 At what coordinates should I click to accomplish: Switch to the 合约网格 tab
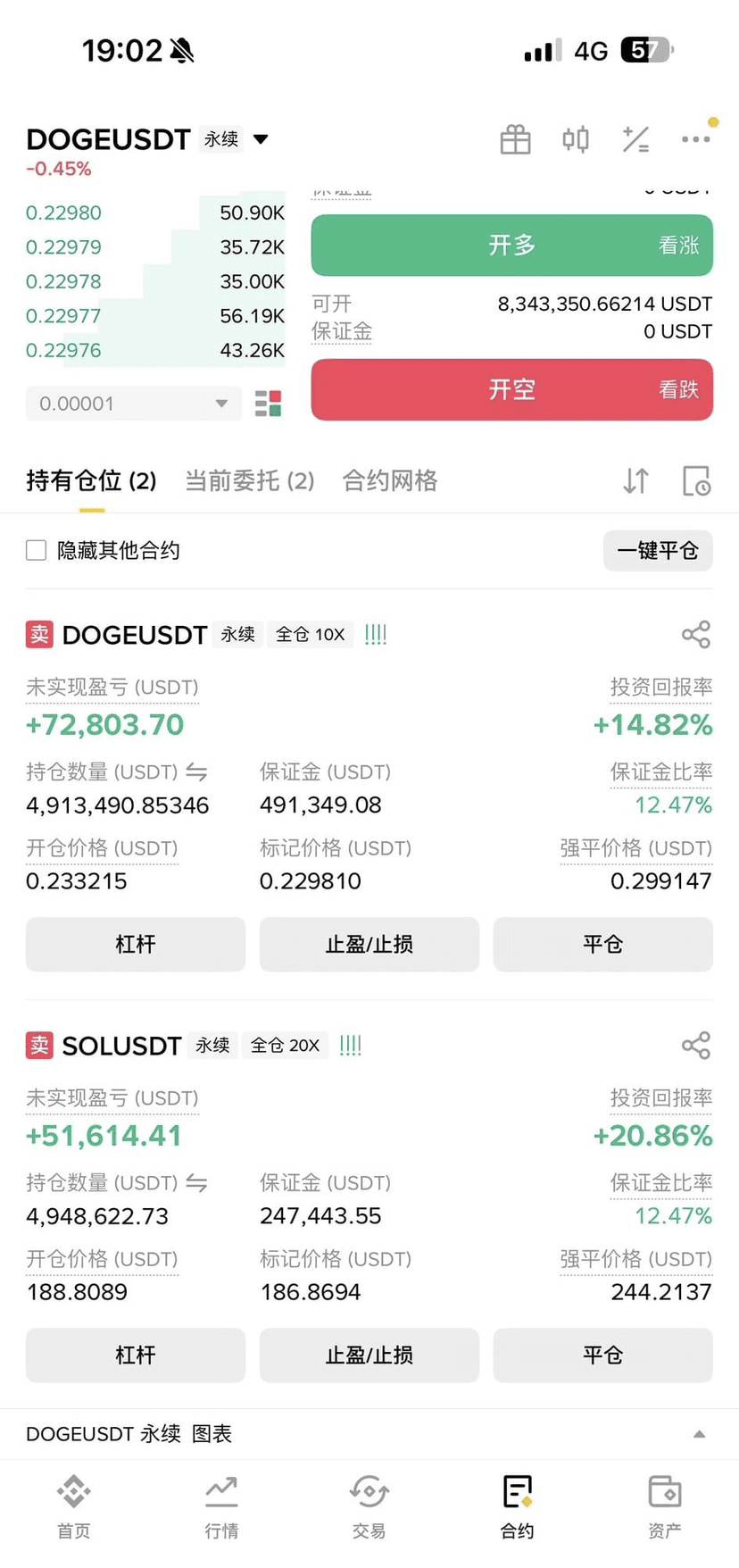390,481
